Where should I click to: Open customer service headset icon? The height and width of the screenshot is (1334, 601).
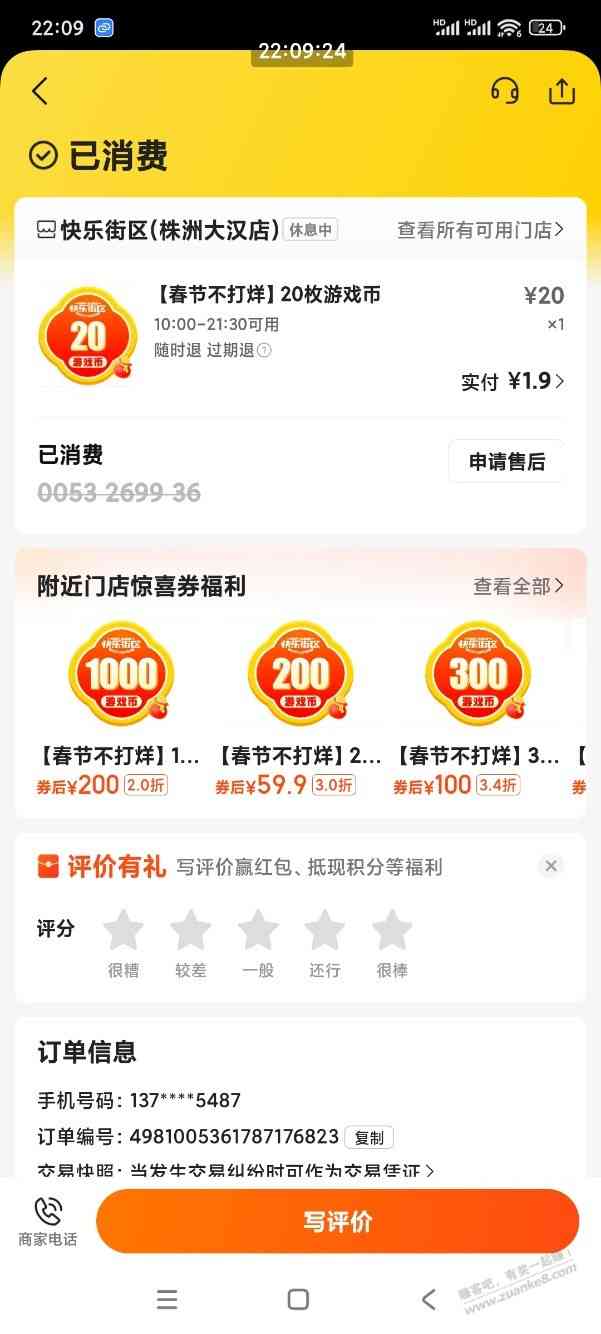coord(505,92)
